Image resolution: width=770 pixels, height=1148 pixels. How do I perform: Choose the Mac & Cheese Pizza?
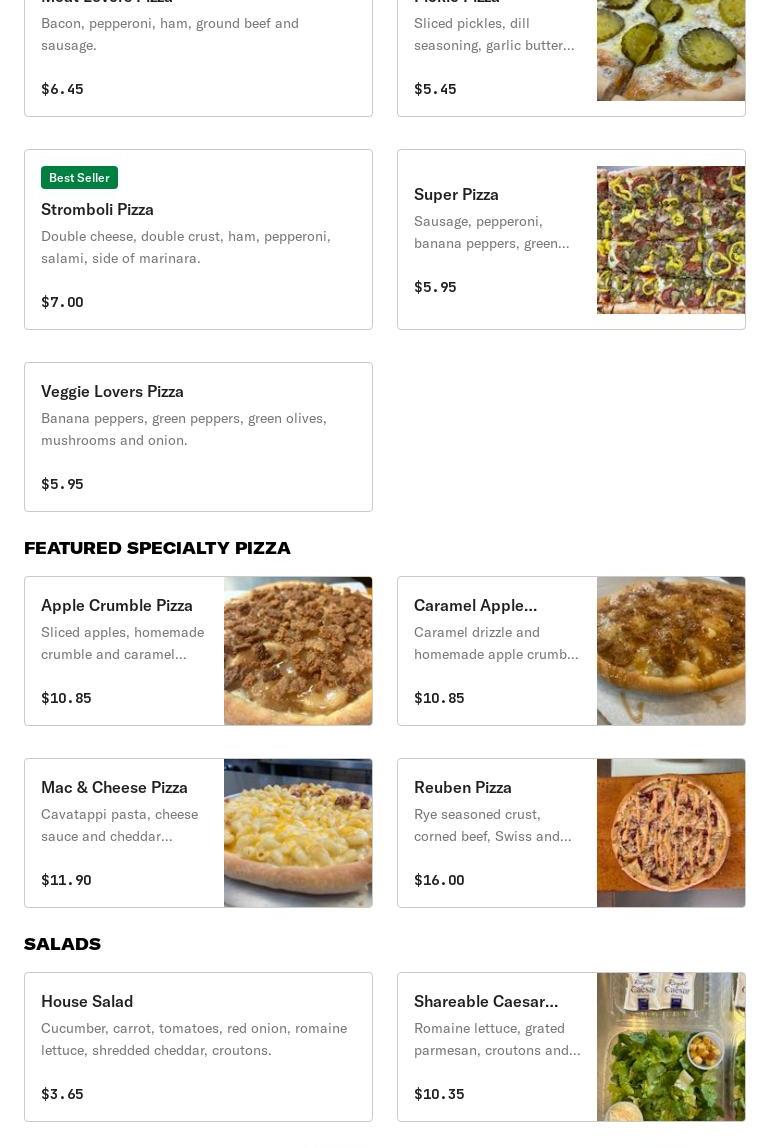click(198, 833)
